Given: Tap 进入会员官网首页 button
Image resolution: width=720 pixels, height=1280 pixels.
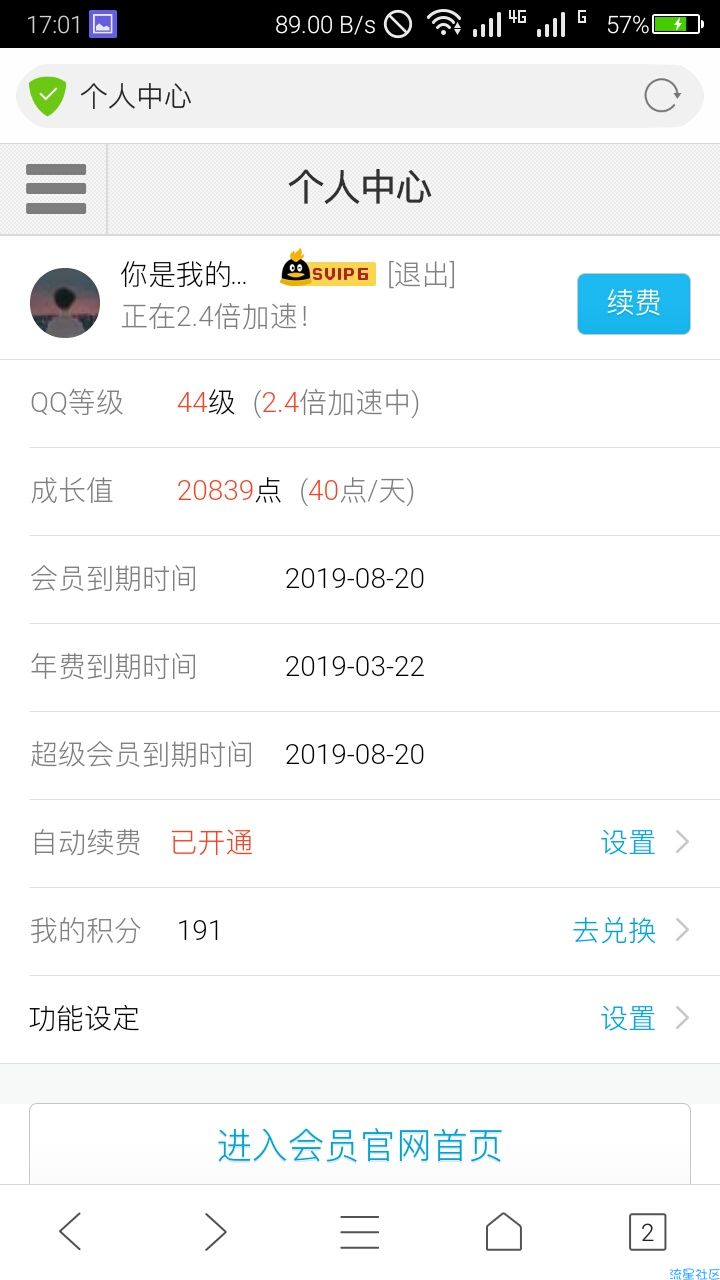Looking at the screenshot, I should pos(360,1145).
